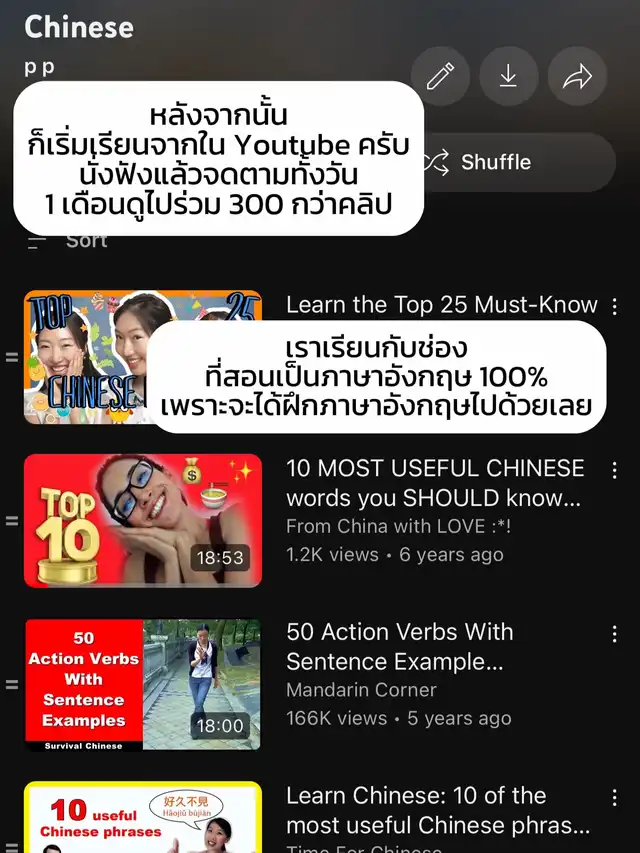The width and height of the screenshot is (640, 853).
Task: Share the Chinese playlist
Action: tap(577, 76)
